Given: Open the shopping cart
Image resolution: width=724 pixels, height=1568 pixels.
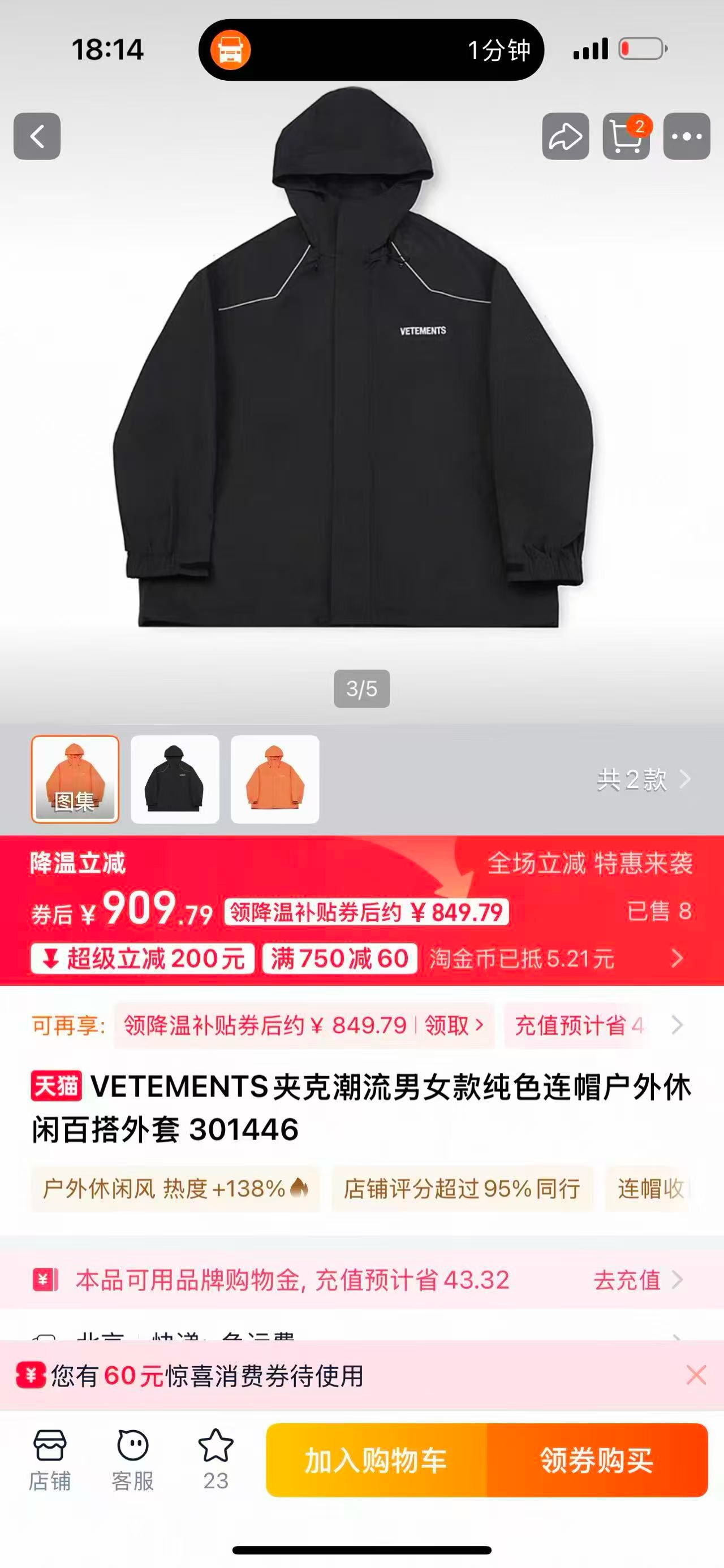Looking at the screenshot, I should click(626, 136).
